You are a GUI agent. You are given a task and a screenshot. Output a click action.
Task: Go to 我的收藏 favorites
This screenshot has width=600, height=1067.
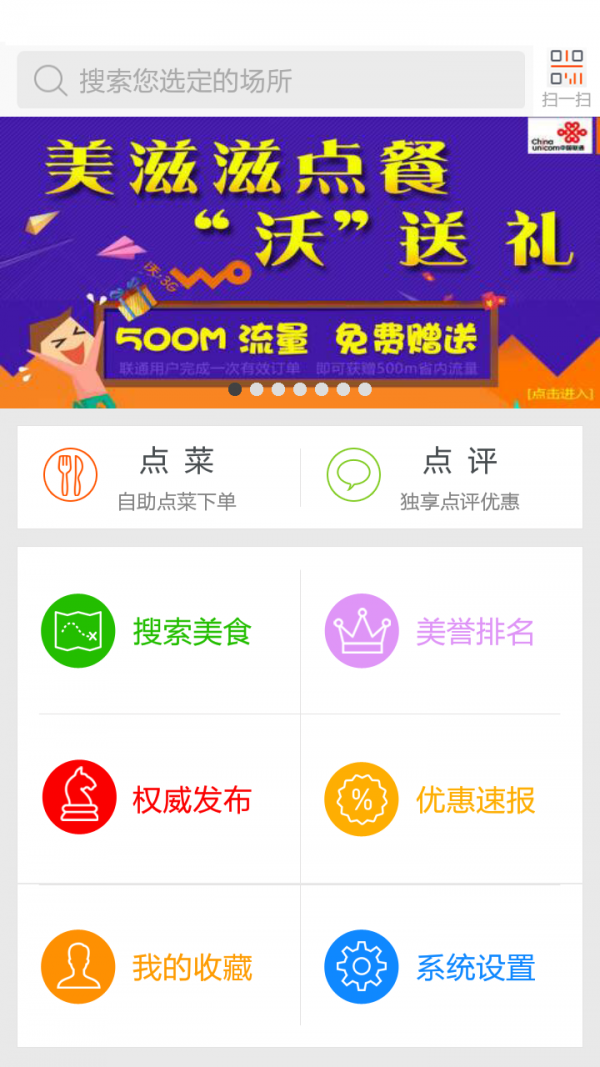(x=159, y=968)
